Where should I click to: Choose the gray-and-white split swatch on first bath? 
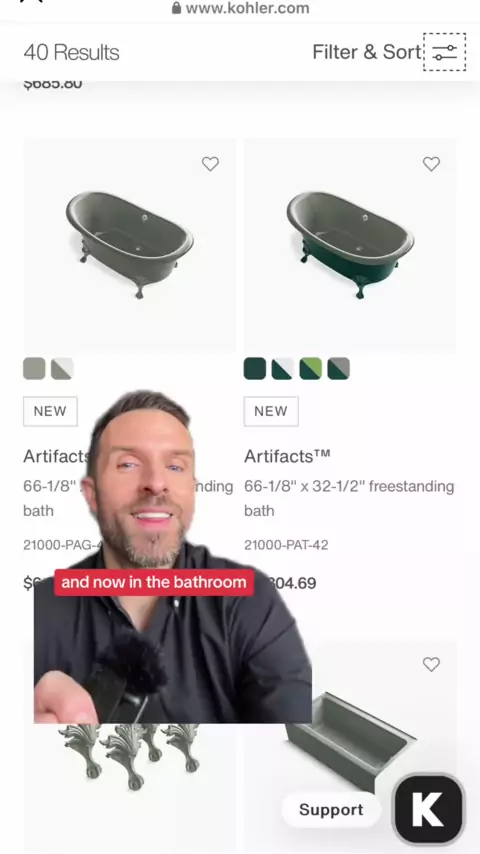[x=62, y=369]
